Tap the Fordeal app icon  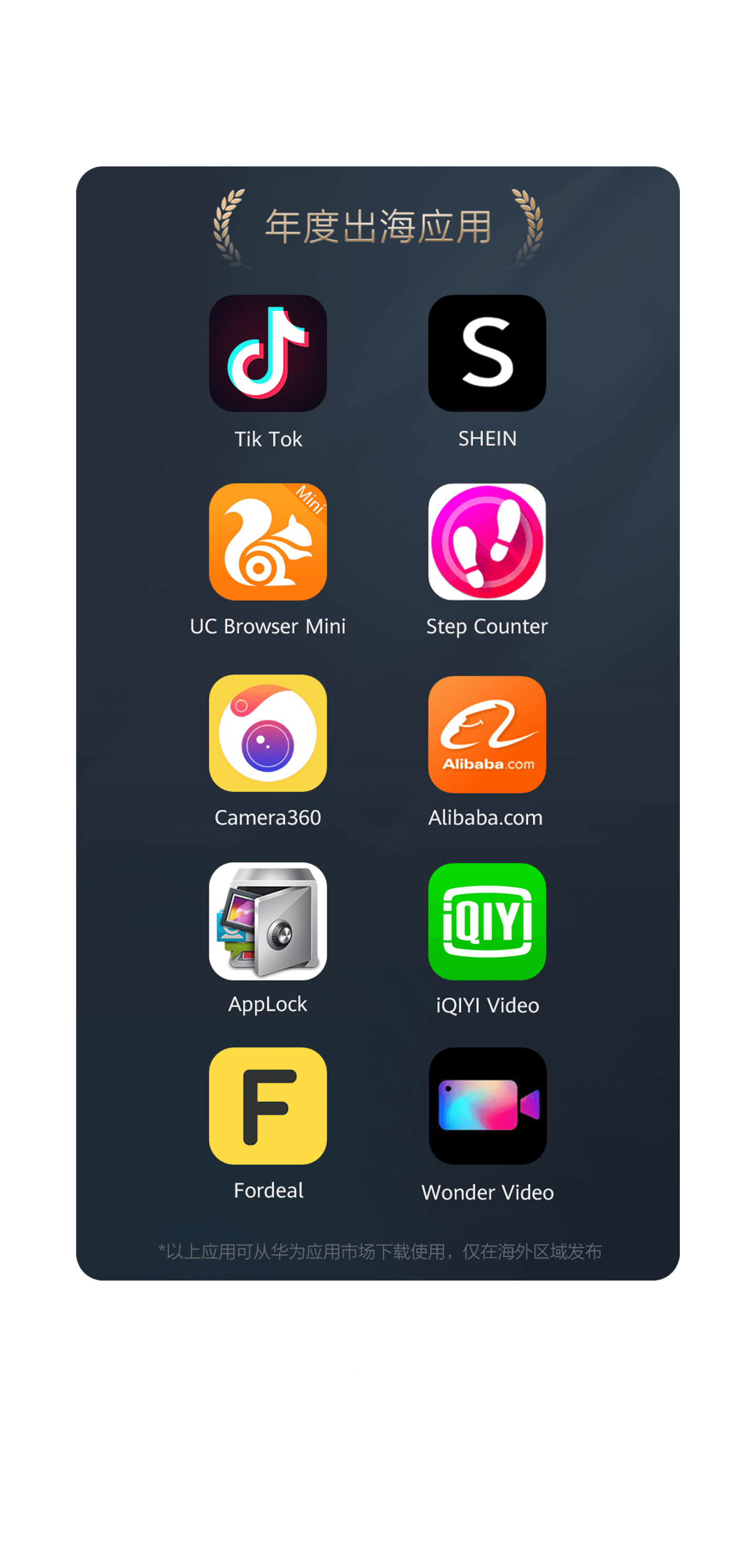268,1106
